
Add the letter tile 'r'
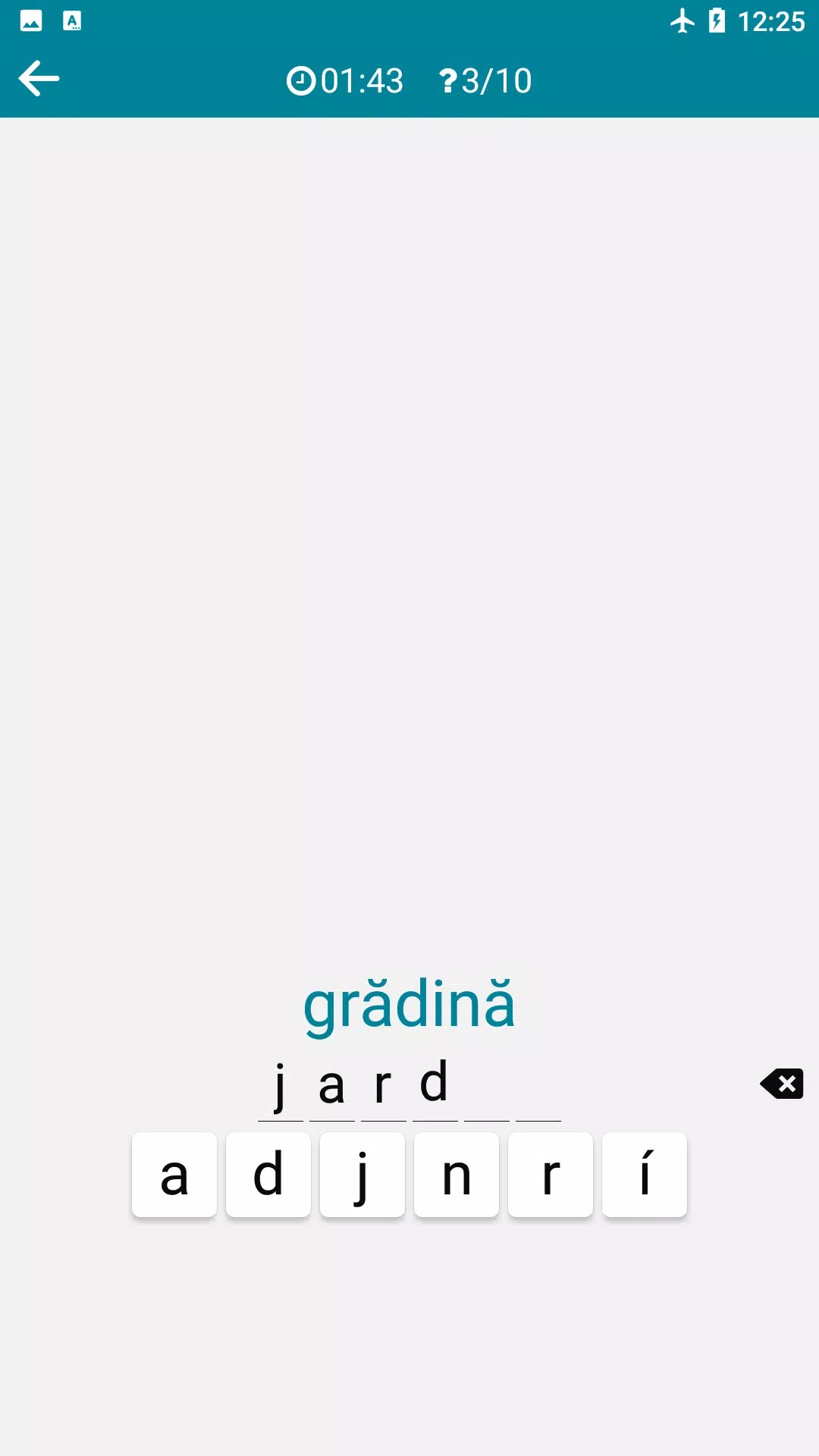pyautogui.click(x=551, y=1175)
